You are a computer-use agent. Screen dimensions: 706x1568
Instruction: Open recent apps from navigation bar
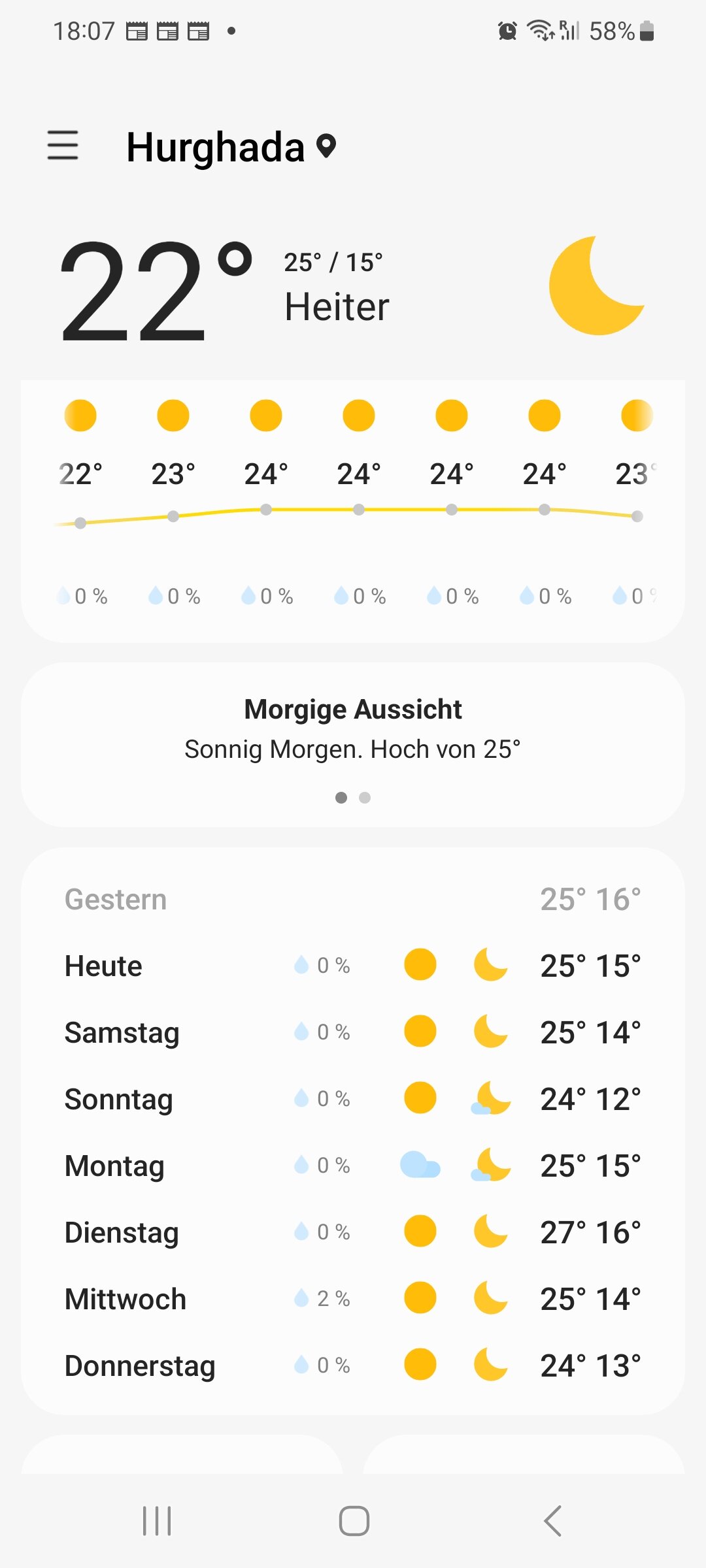[157, 1521]
